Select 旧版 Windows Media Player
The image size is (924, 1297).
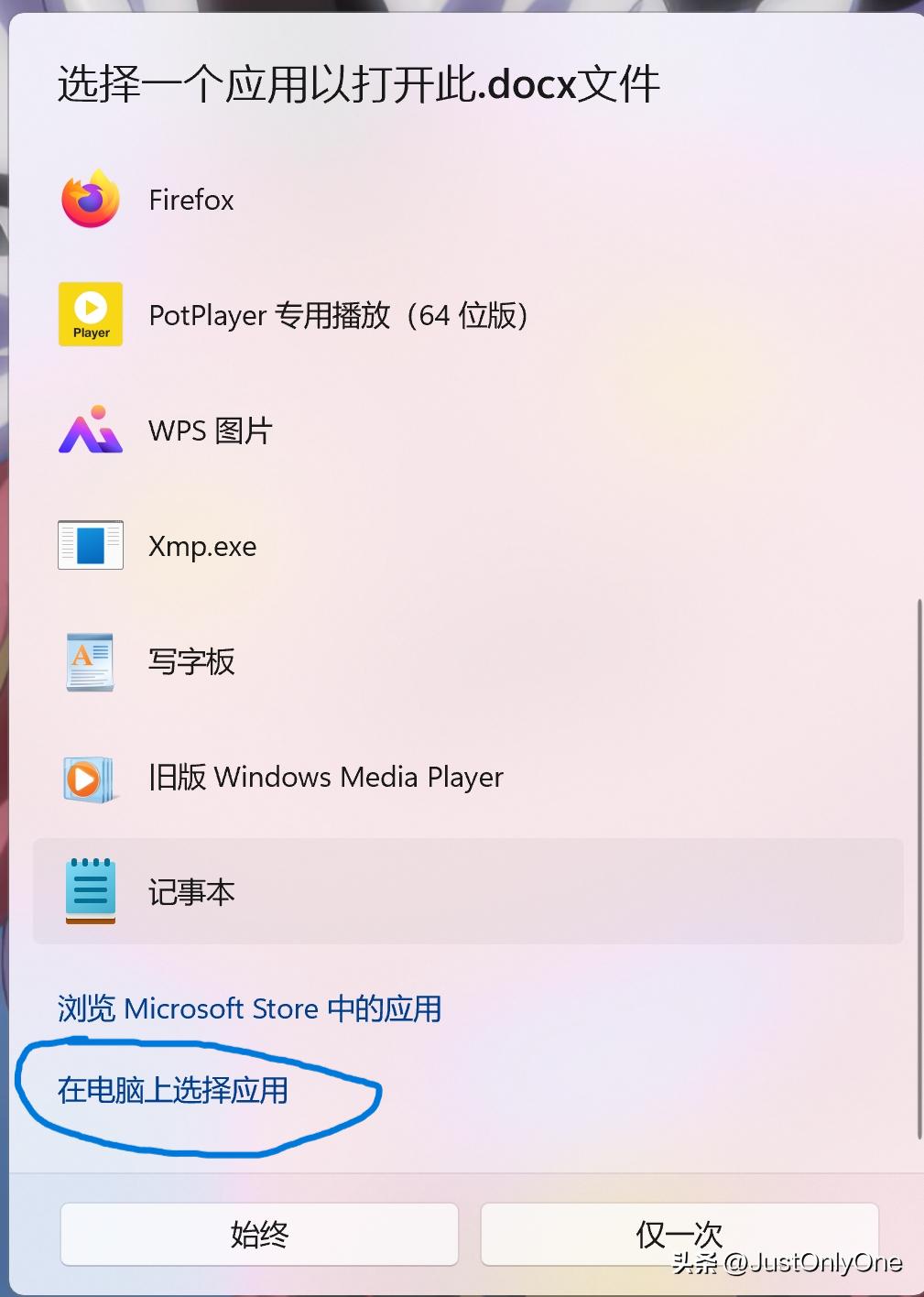325,777
